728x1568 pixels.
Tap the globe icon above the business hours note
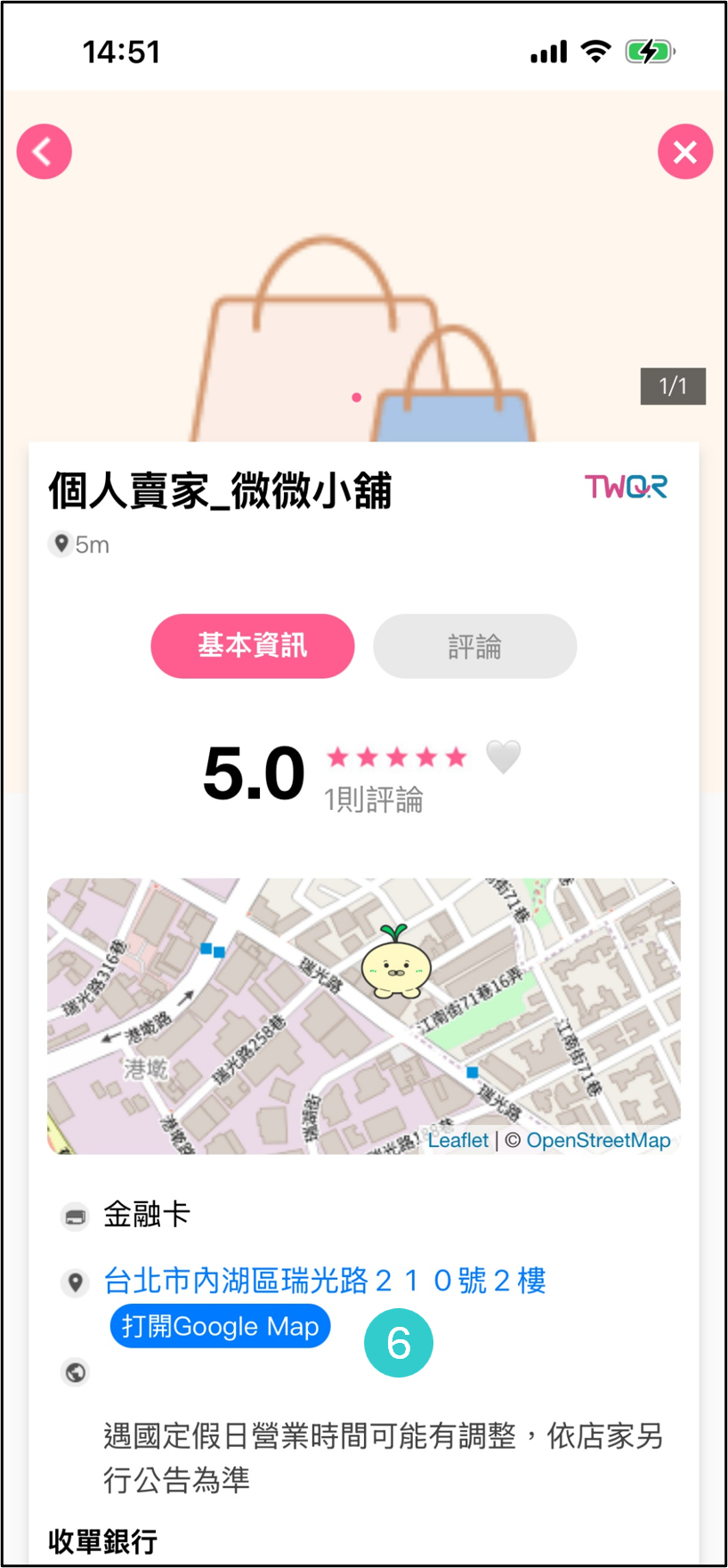[75, 1372]
